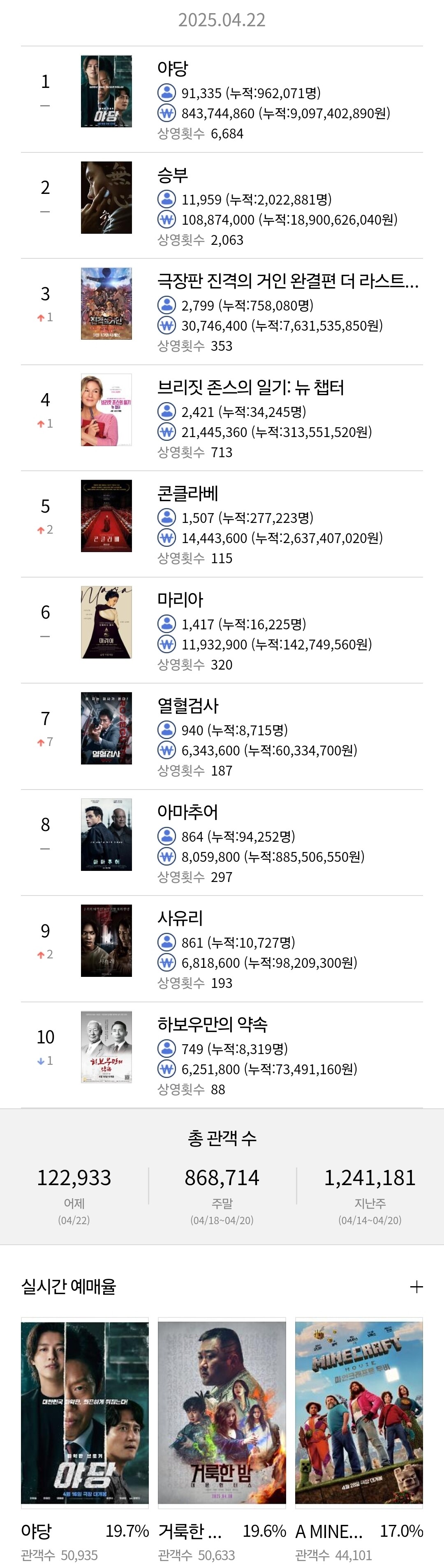Viewport: 444px width, 1568px height.
Task: Open the 마리아 movie row
Action: click(x=222, y=631)
